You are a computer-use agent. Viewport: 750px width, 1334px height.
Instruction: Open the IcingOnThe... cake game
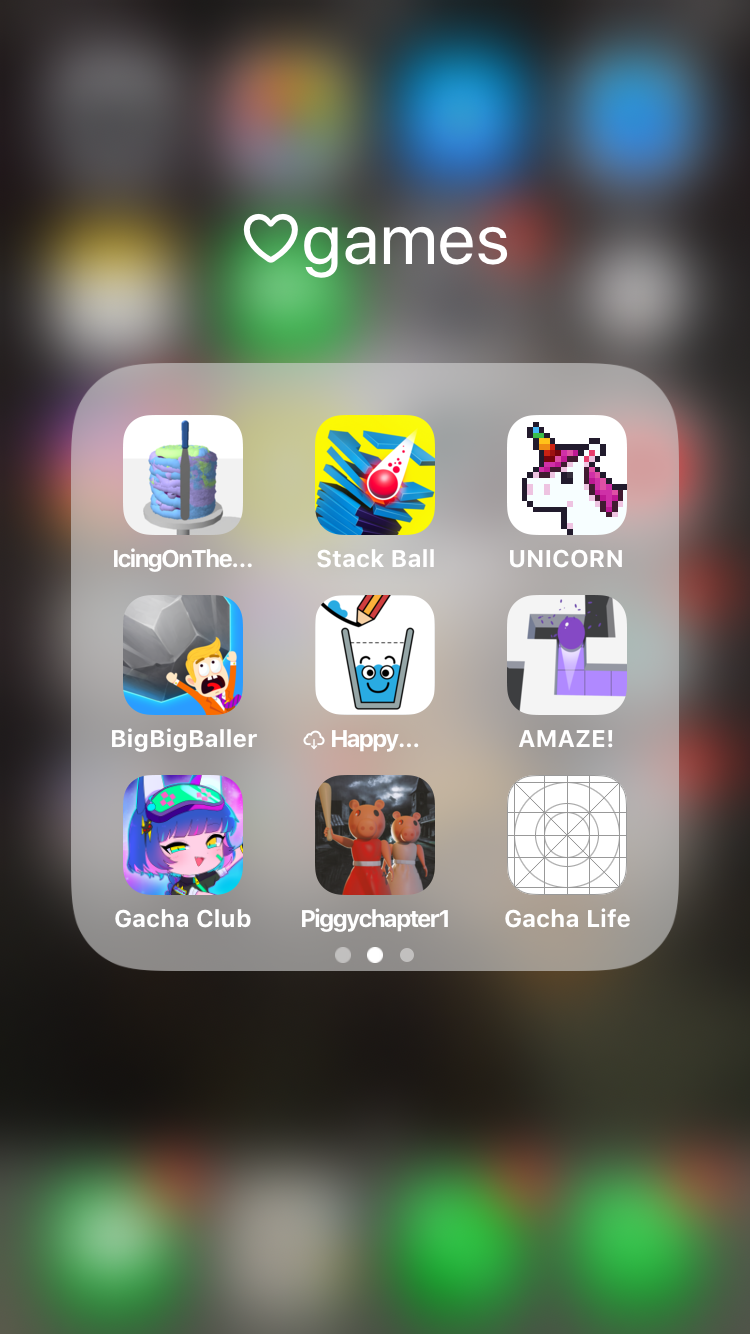pos(183,475)
